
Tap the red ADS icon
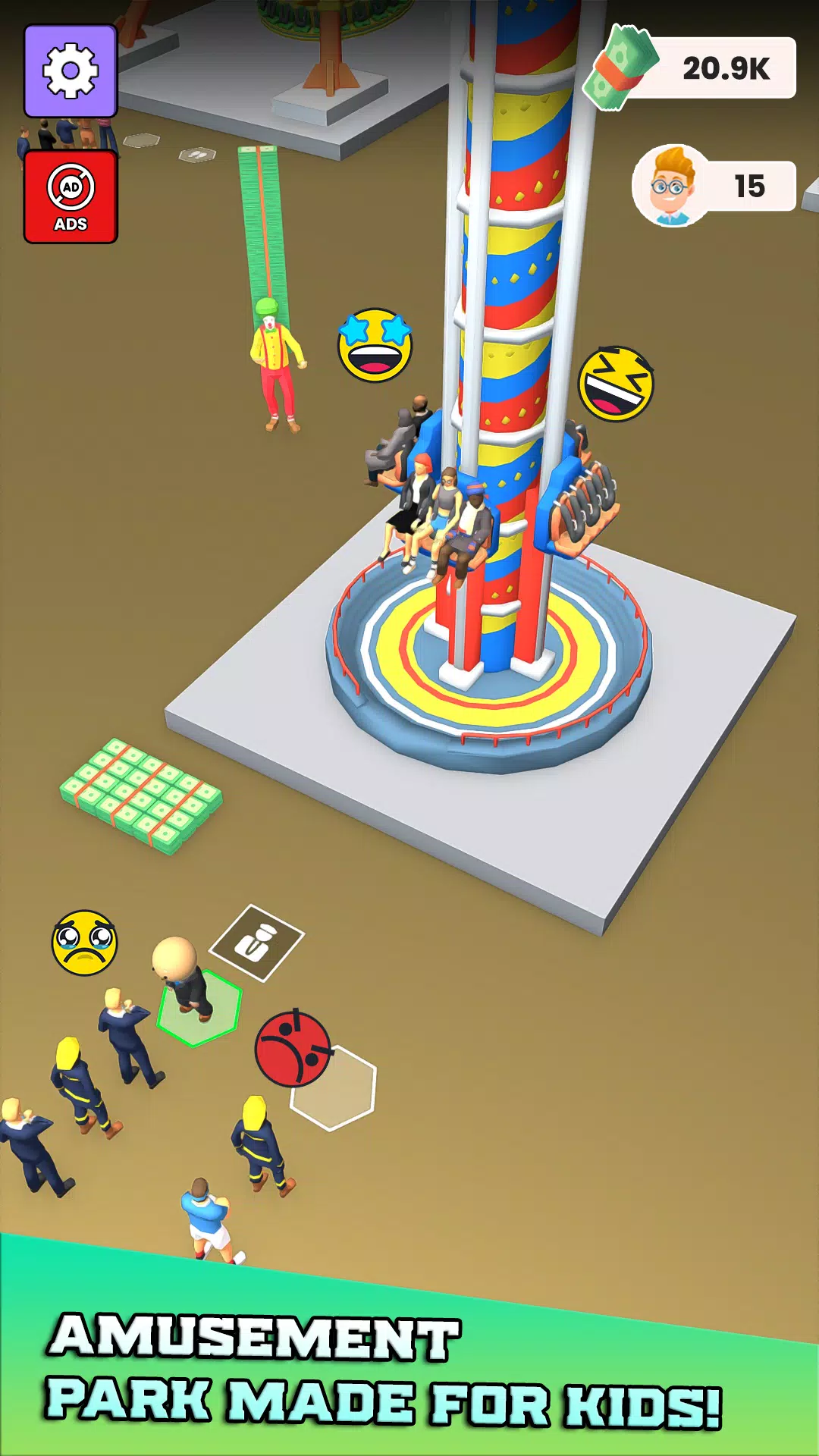[70, 196]
